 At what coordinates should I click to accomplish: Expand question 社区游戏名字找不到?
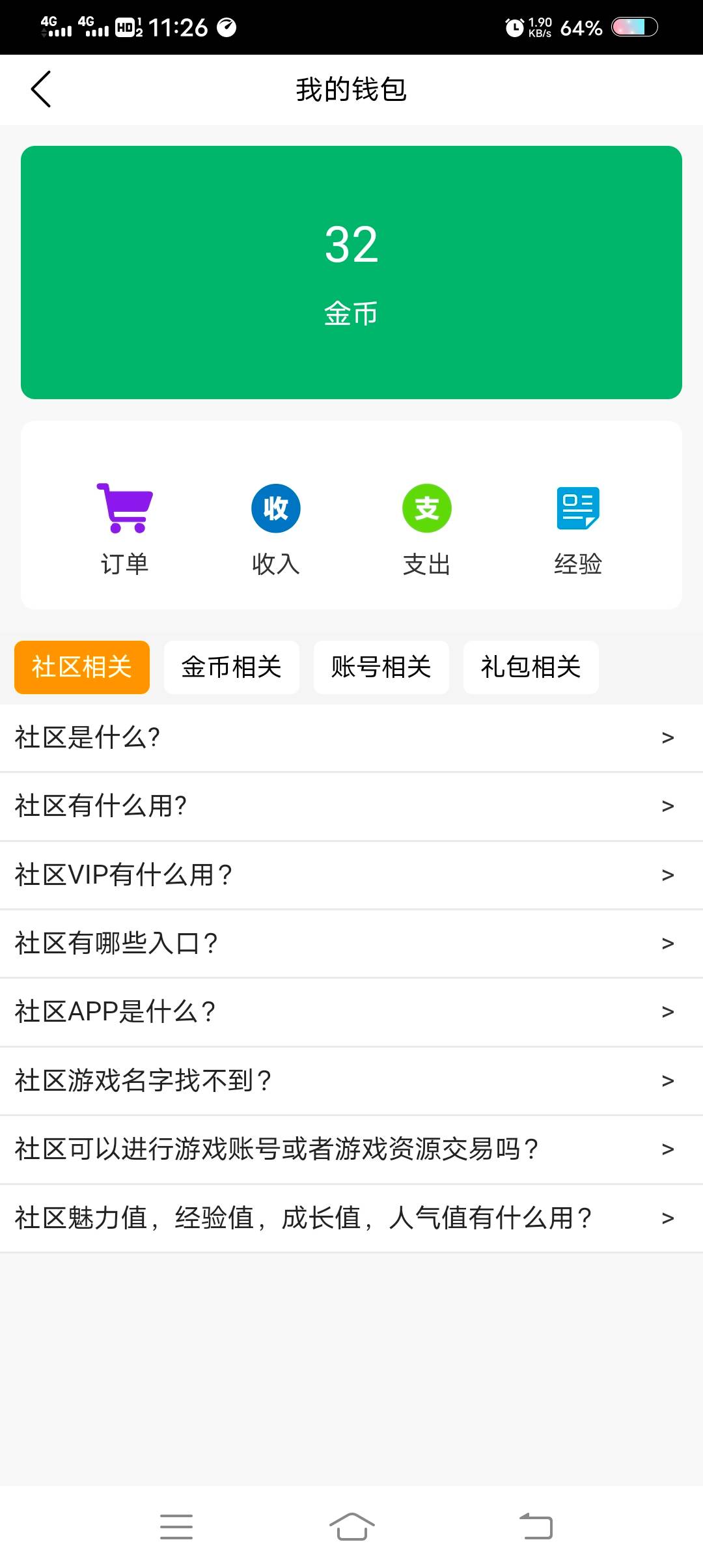[x=351, y=1080]
